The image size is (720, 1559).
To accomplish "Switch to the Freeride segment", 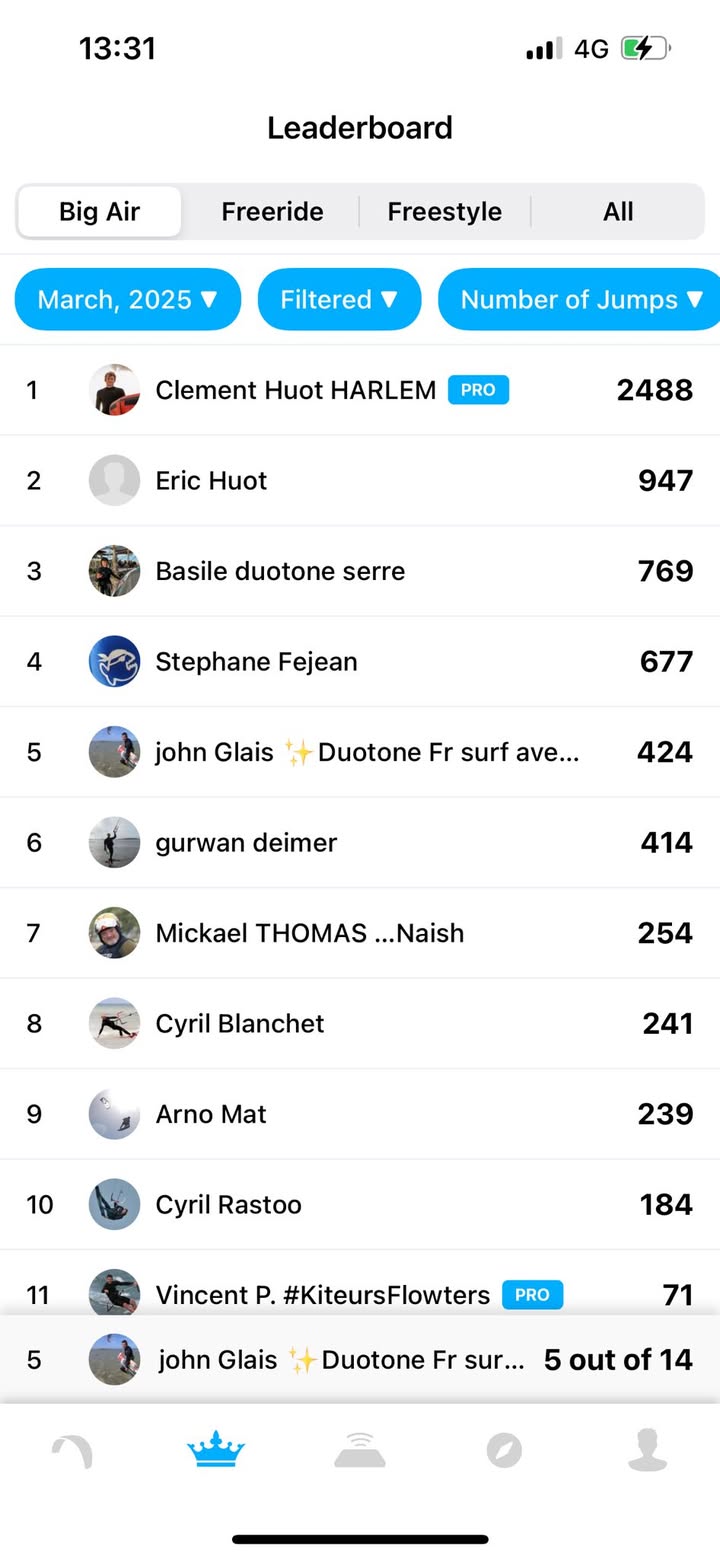I will click(272, 212).
